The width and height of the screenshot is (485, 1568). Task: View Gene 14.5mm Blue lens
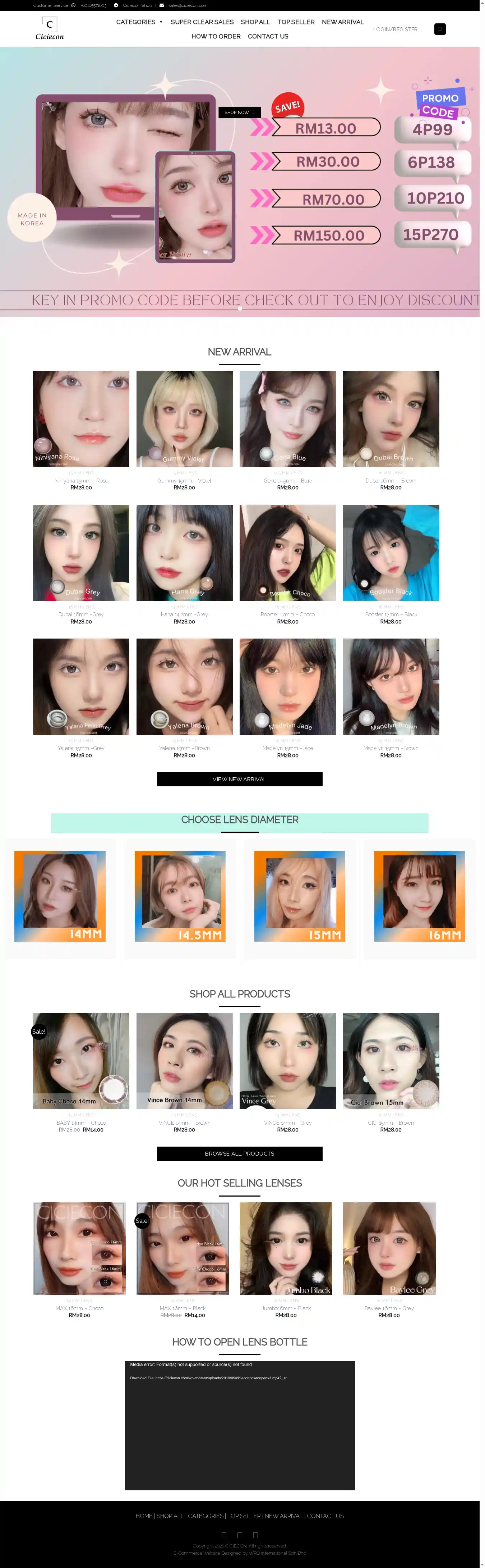[x=287, y=419]
